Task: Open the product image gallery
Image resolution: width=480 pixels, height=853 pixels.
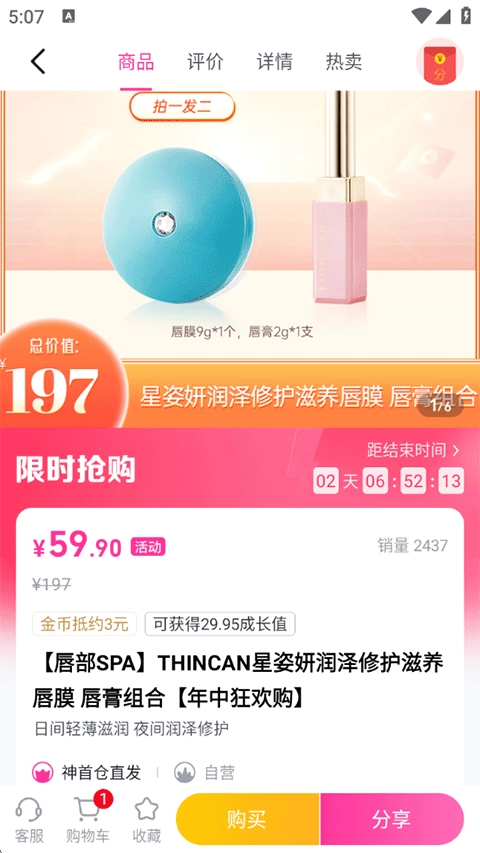Action: coord(240,258)
